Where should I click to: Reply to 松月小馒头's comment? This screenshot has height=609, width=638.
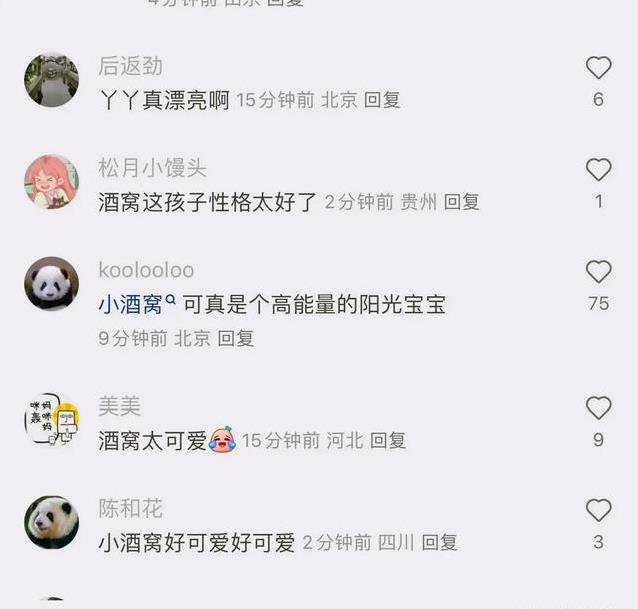pyautogui.click(x=462, y=202)
